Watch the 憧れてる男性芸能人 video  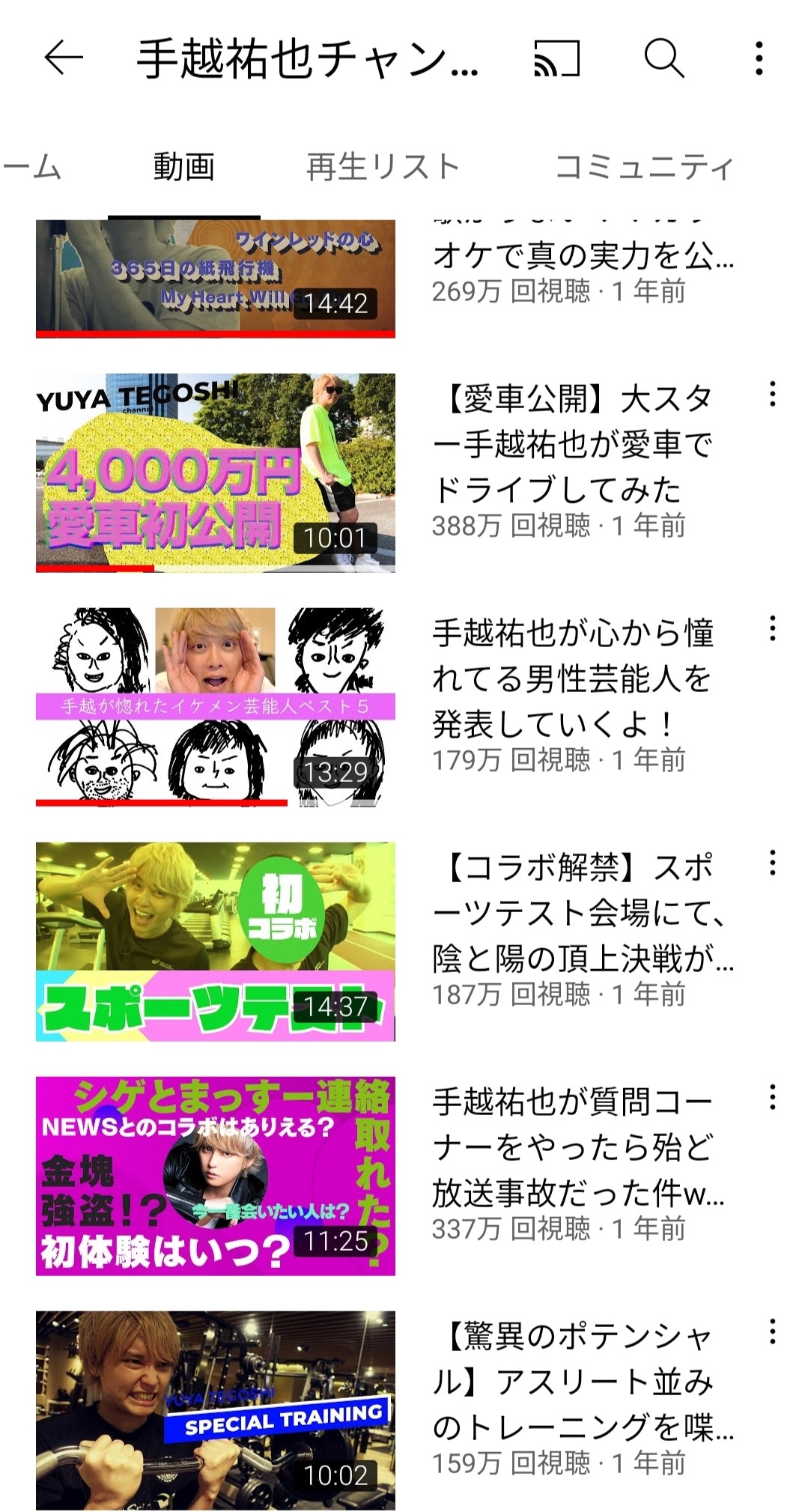coord(216,707)
